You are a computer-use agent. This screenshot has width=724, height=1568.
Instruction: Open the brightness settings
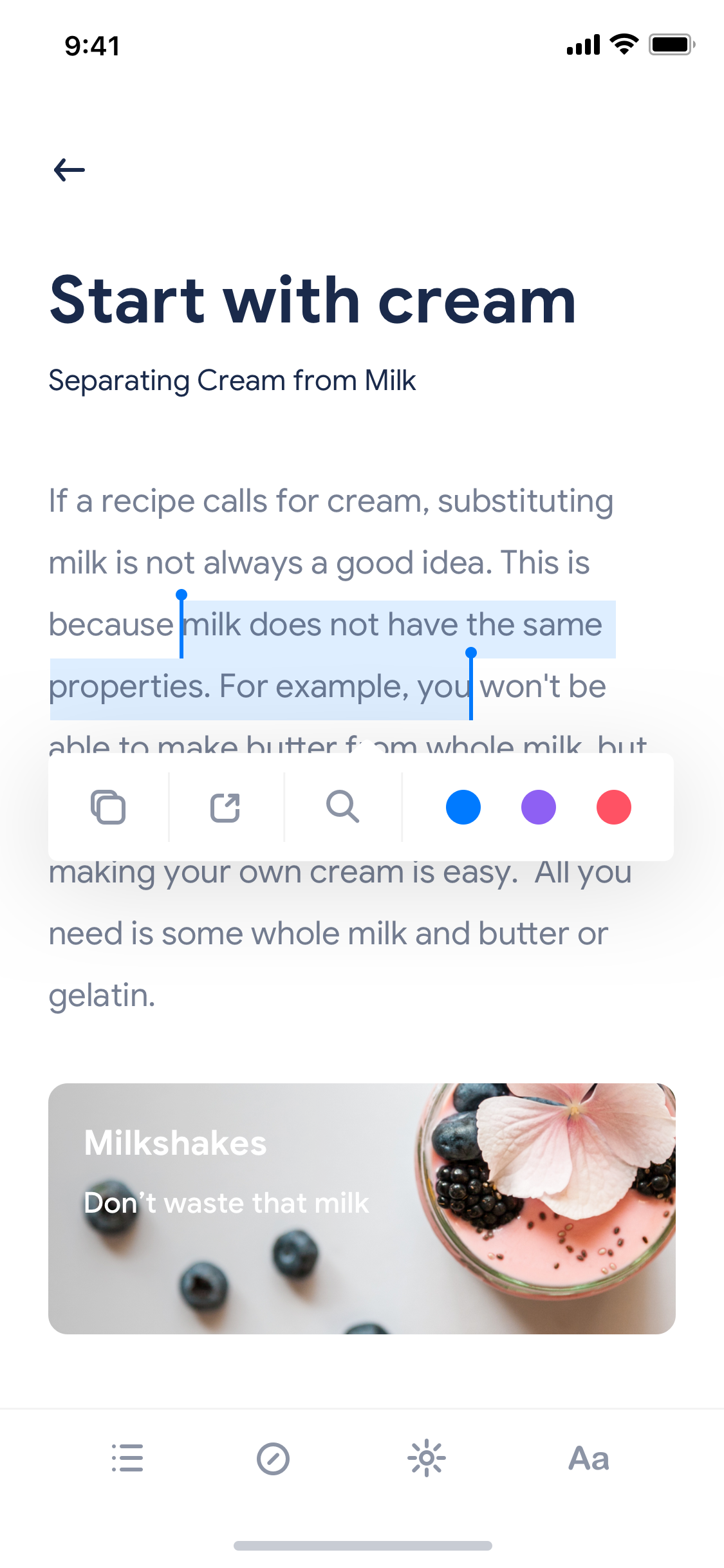pyautogui.click(x=426, y=1459)
